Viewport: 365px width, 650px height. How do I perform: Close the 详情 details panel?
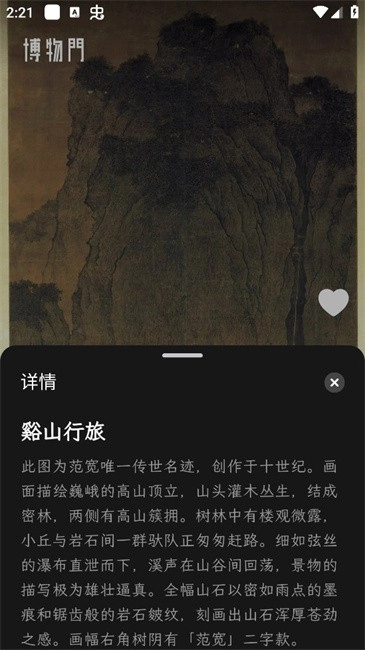point(334,383)
